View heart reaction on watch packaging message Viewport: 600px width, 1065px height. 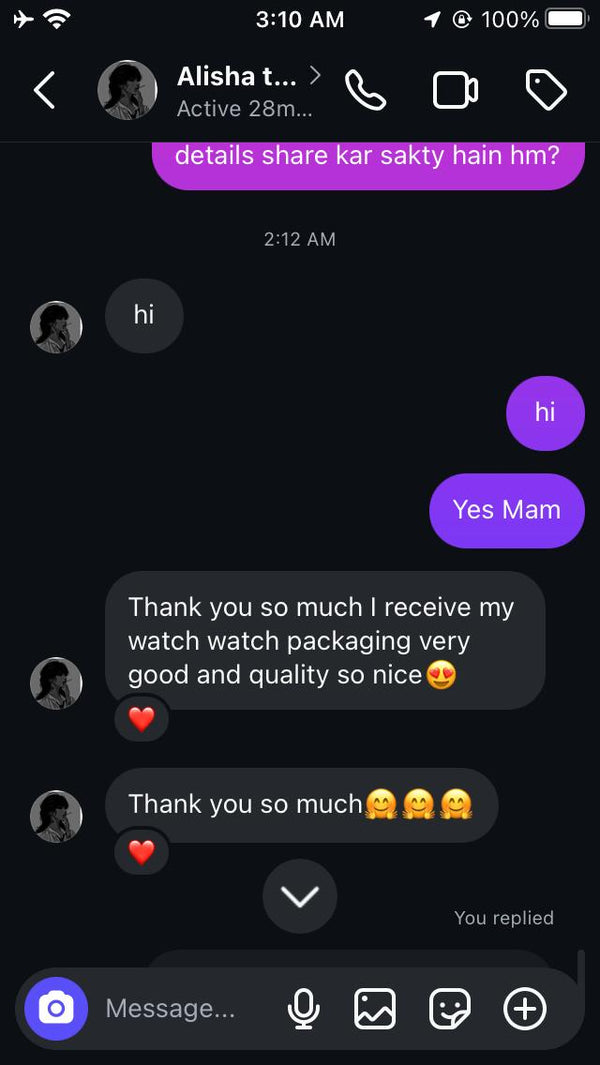point(142,718)
